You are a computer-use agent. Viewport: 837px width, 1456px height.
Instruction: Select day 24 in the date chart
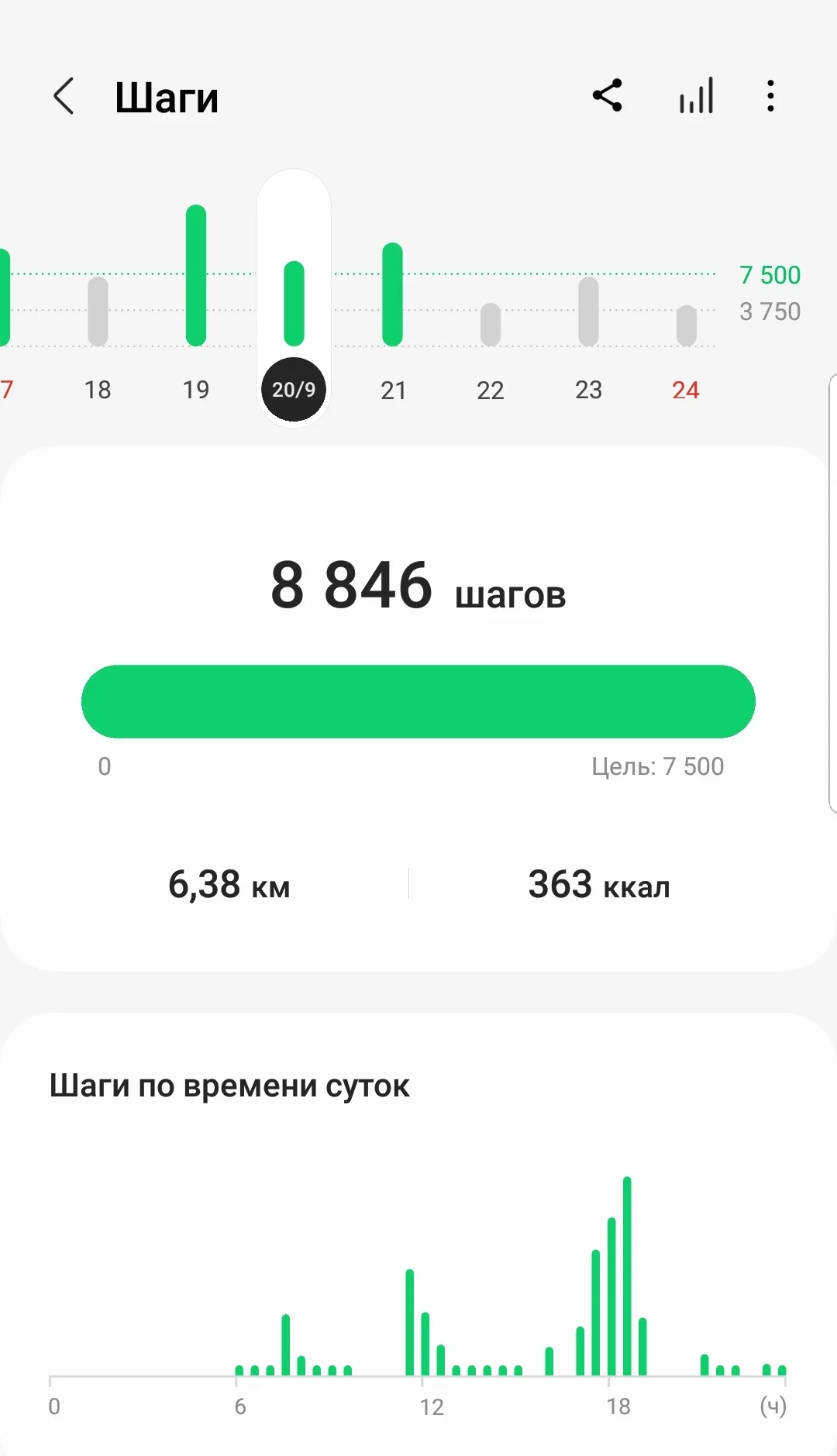tap(686, 389)
